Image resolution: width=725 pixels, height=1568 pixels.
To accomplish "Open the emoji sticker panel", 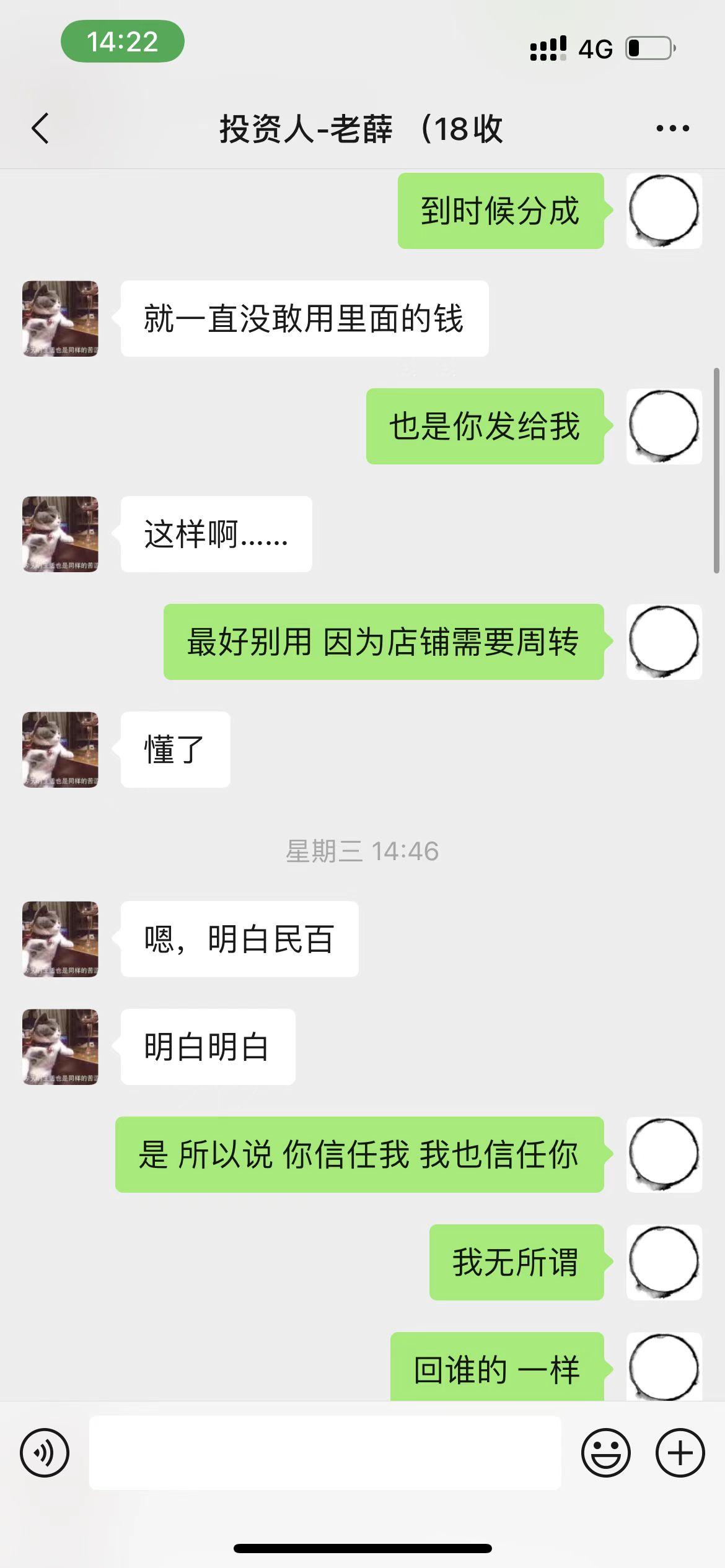I will pos(605,1452).
